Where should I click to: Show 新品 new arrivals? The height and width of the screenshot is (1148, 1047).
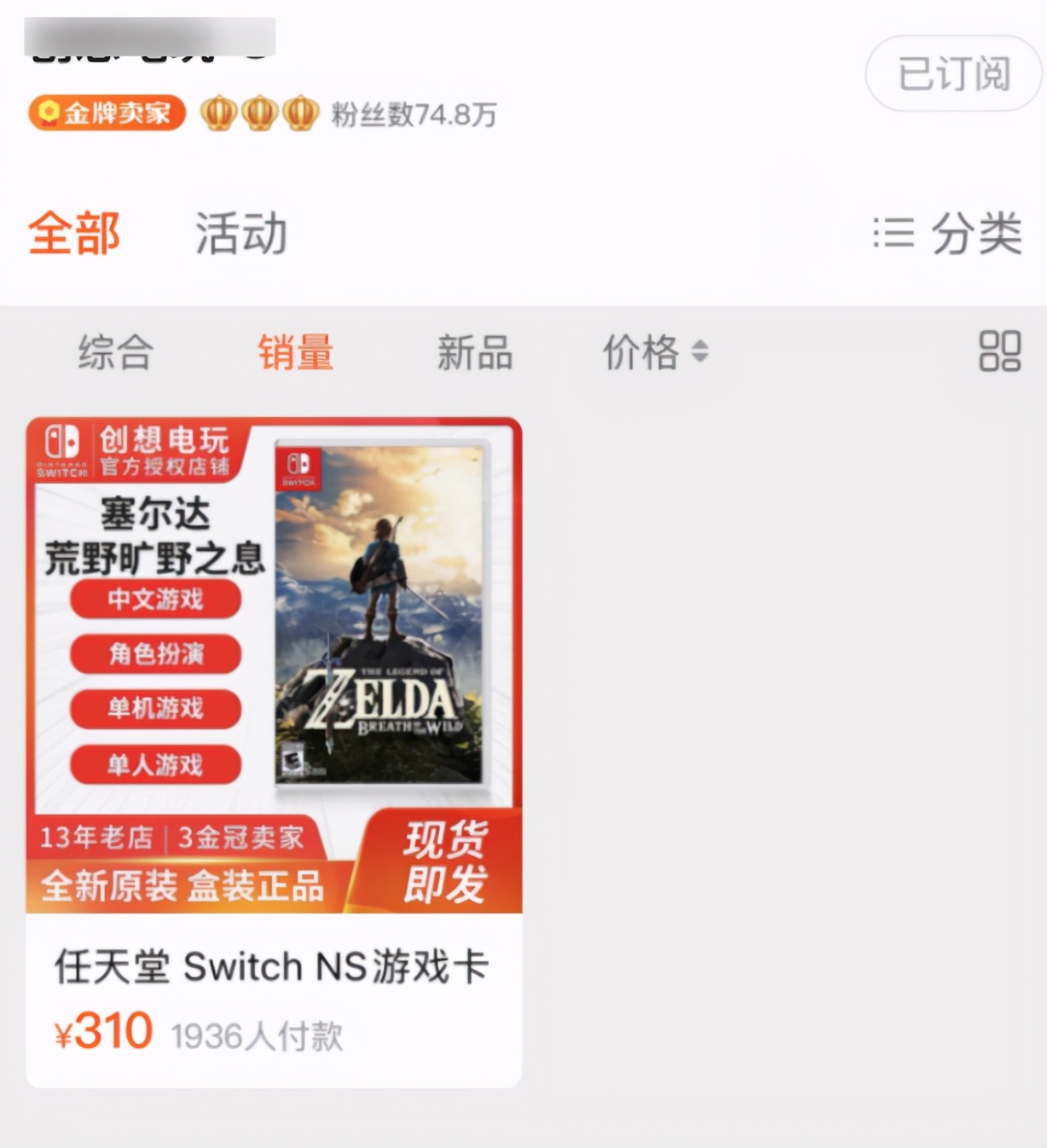pyautogui.click(x=475, y=351)
